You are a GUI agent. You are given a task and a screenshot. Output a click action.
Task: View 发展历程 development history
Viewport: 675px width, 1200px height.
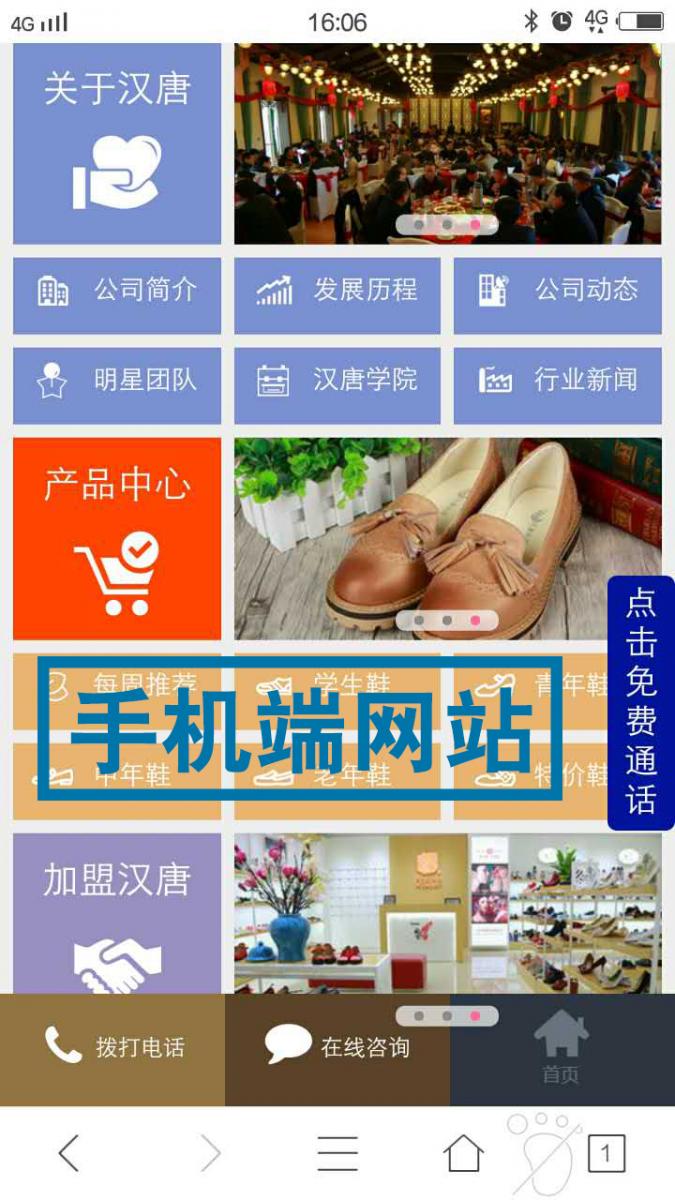[x=337, y=291]
